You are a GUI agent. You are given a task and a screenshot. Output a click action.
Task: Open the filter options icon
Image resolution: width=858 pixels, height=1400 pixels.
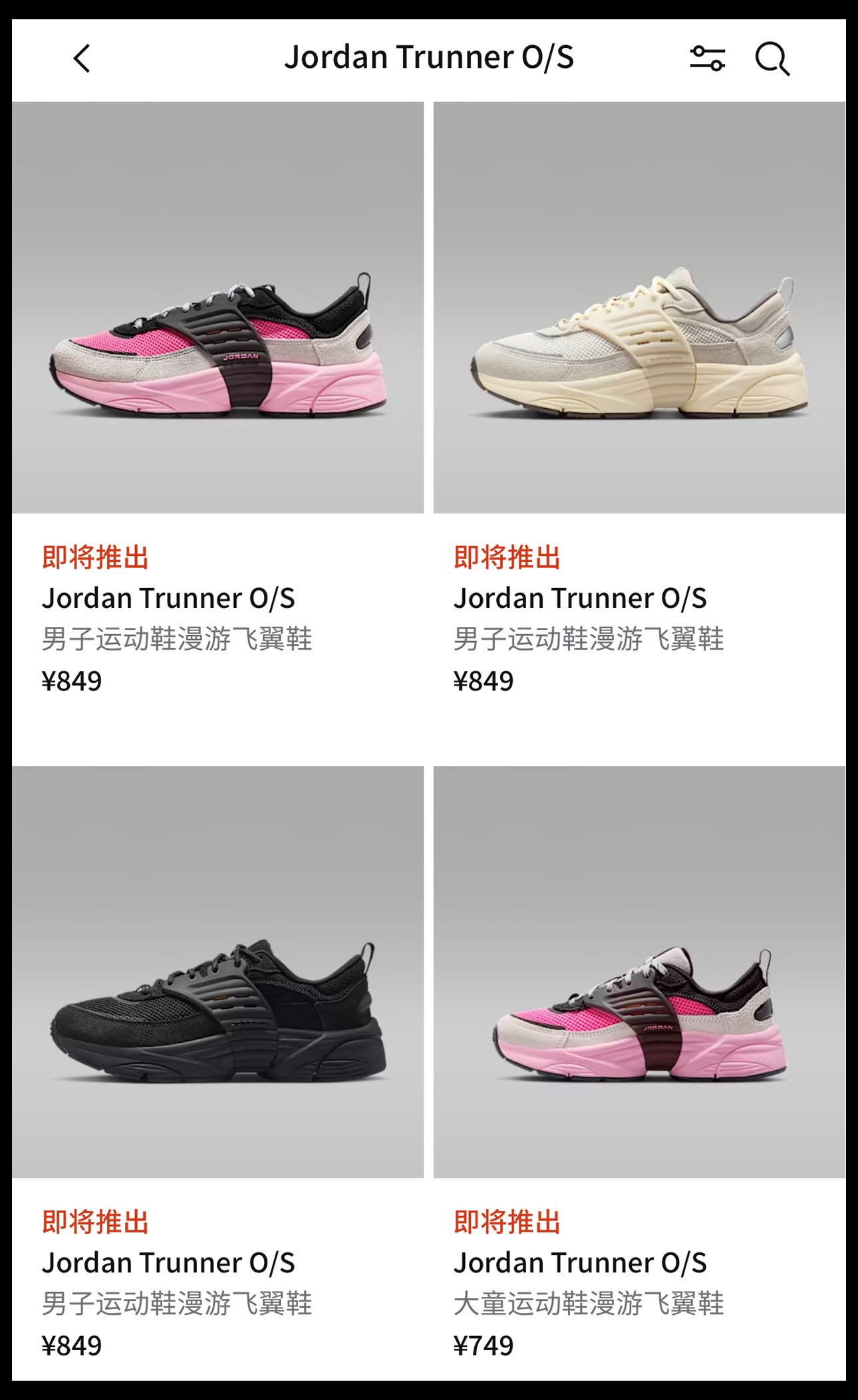(x=706, y=59)
